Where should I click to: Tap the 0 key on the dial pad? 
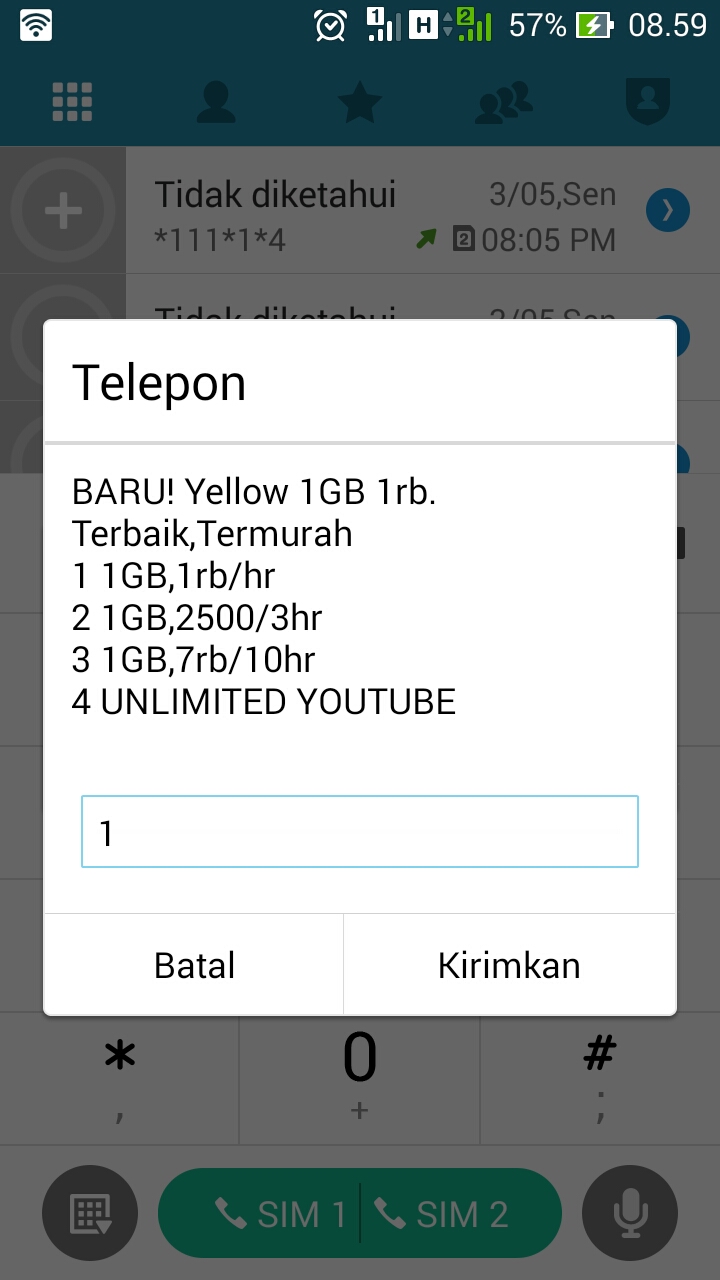pos(360,1075)
